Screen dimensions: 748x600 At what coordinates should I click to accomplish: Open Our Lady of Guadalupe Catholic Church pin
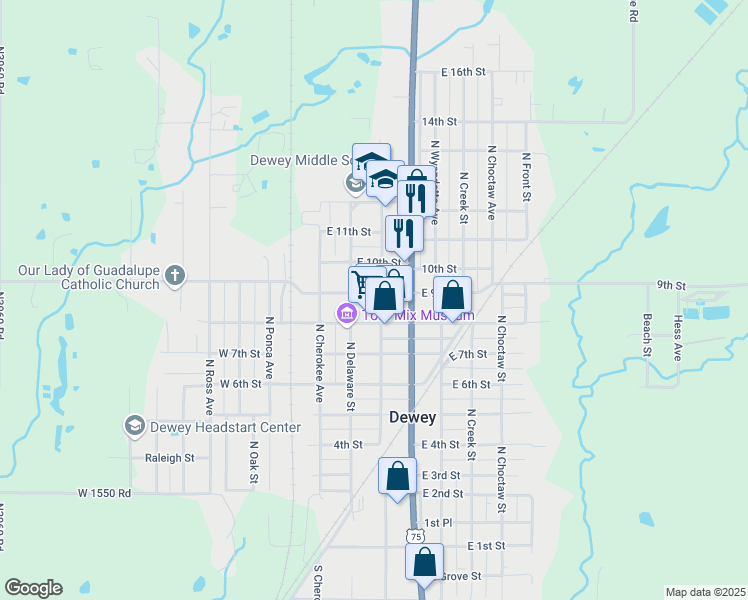click(175, 276)
